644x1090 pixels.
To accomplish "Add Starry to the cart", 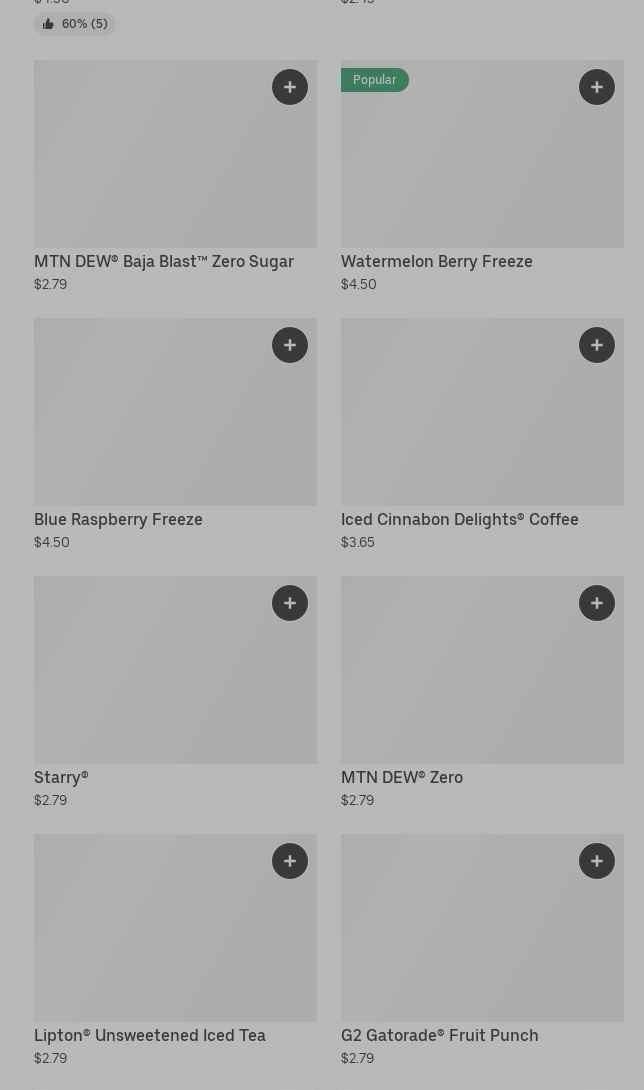I will (290, 603).
